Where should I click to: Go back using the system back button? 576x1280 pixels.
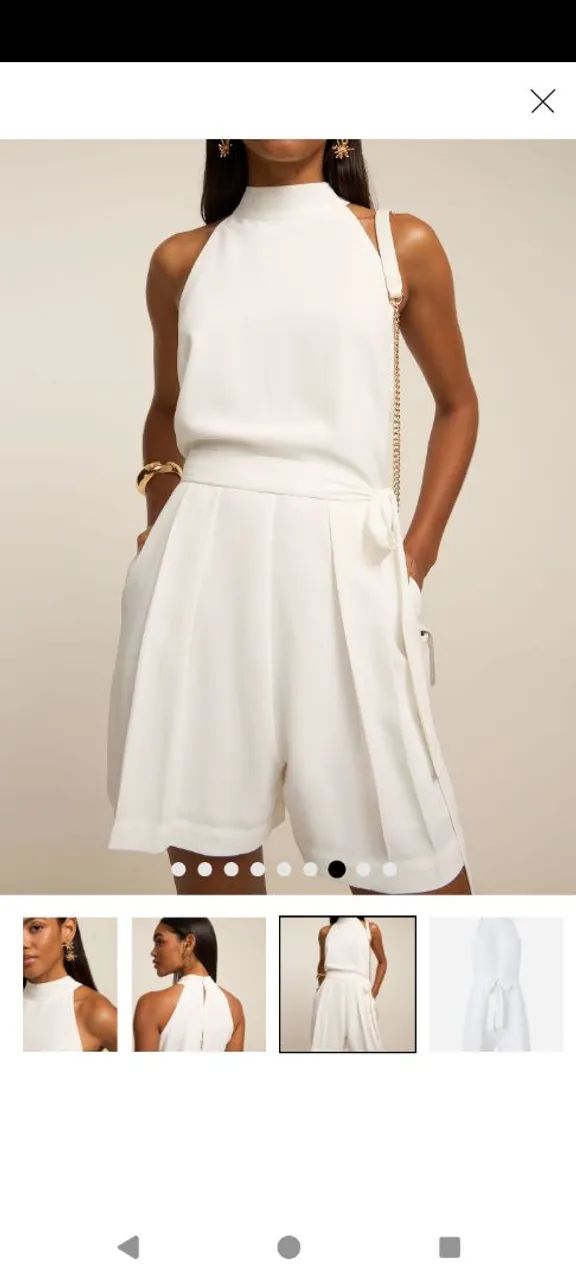point(128,1246)
